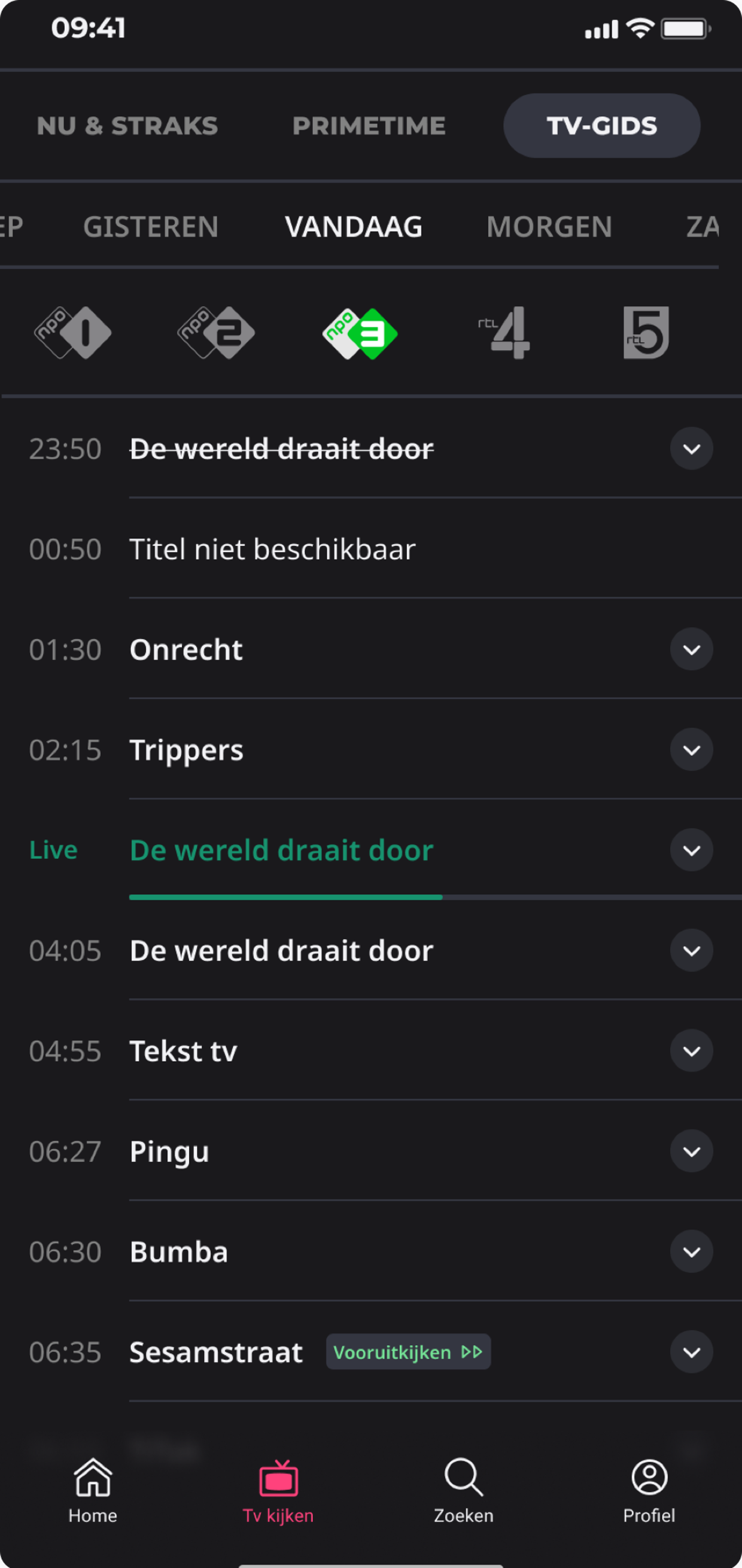Expand the Sesamstraat programme details
The height and width of the screenshot is (1568, 742).
point(692,1352)
